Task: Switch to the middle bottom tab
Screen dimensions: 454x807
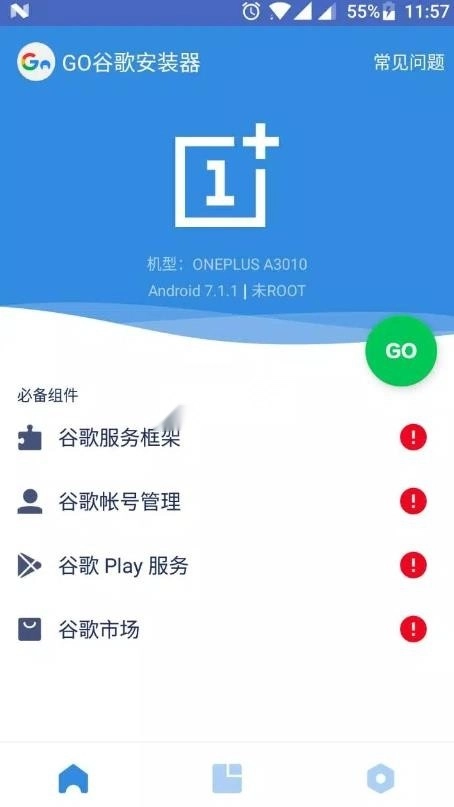Action: pos(227,778)
